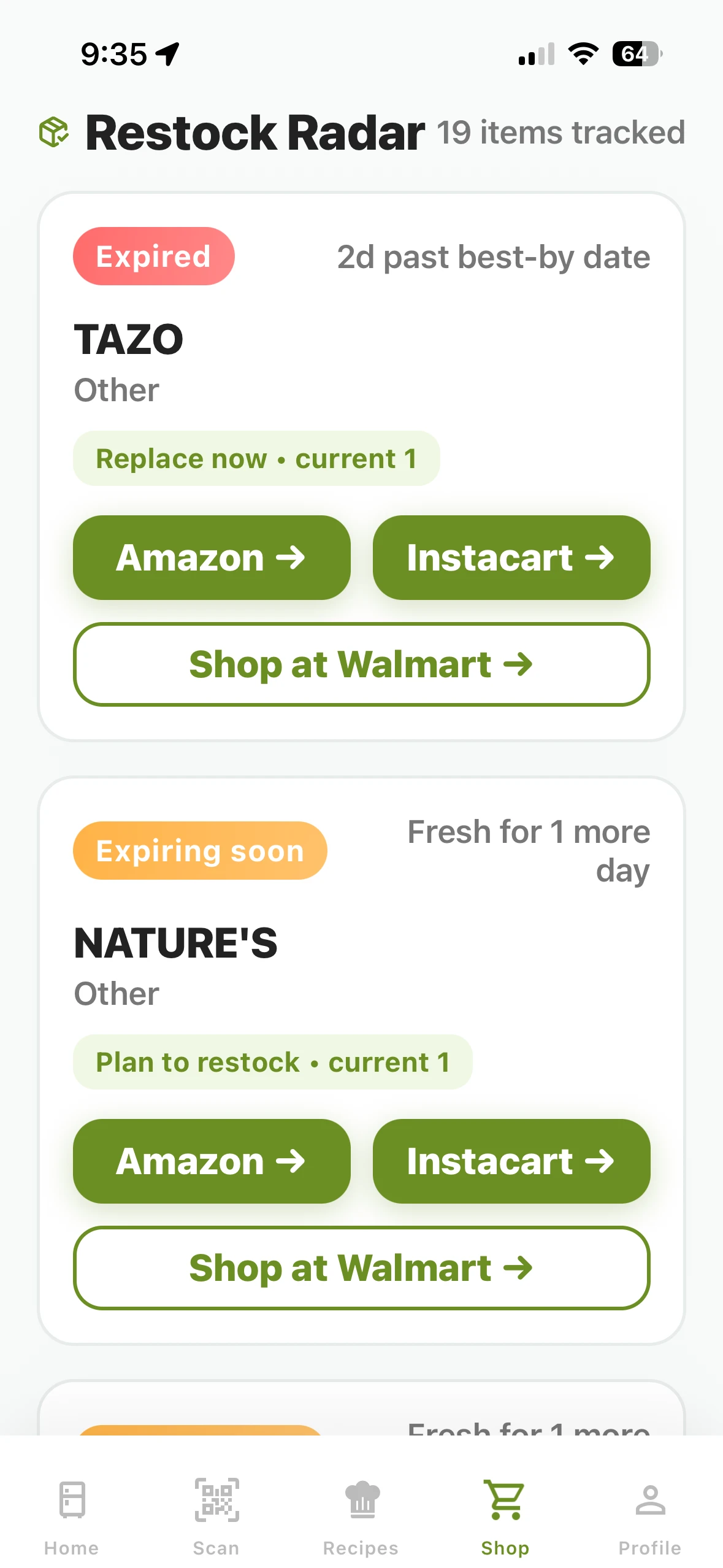Restock NATURE'S through Instacart

point(511,1161)
